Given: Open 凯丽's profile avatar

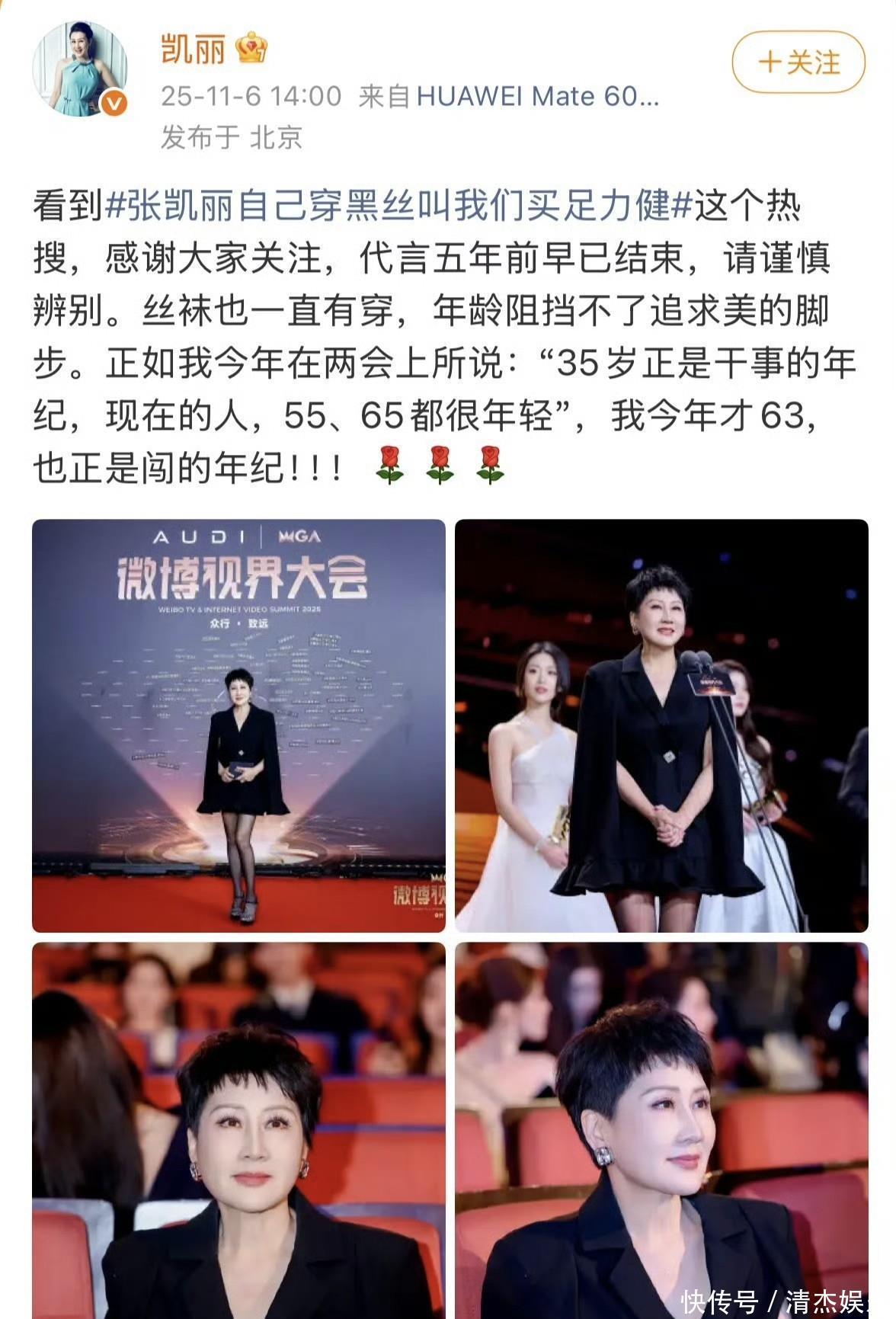Looking at the screenshot, I should click(79, 69).
